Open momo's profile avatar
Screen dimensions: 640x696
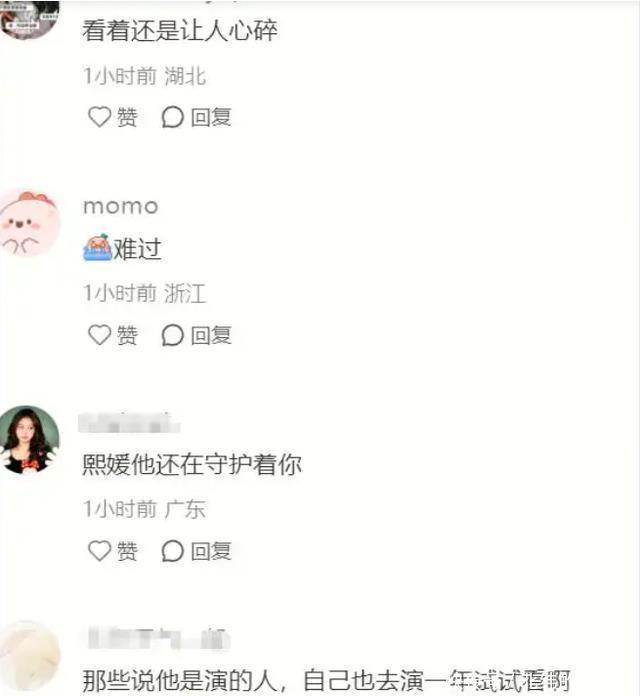(x=28, y=222)
